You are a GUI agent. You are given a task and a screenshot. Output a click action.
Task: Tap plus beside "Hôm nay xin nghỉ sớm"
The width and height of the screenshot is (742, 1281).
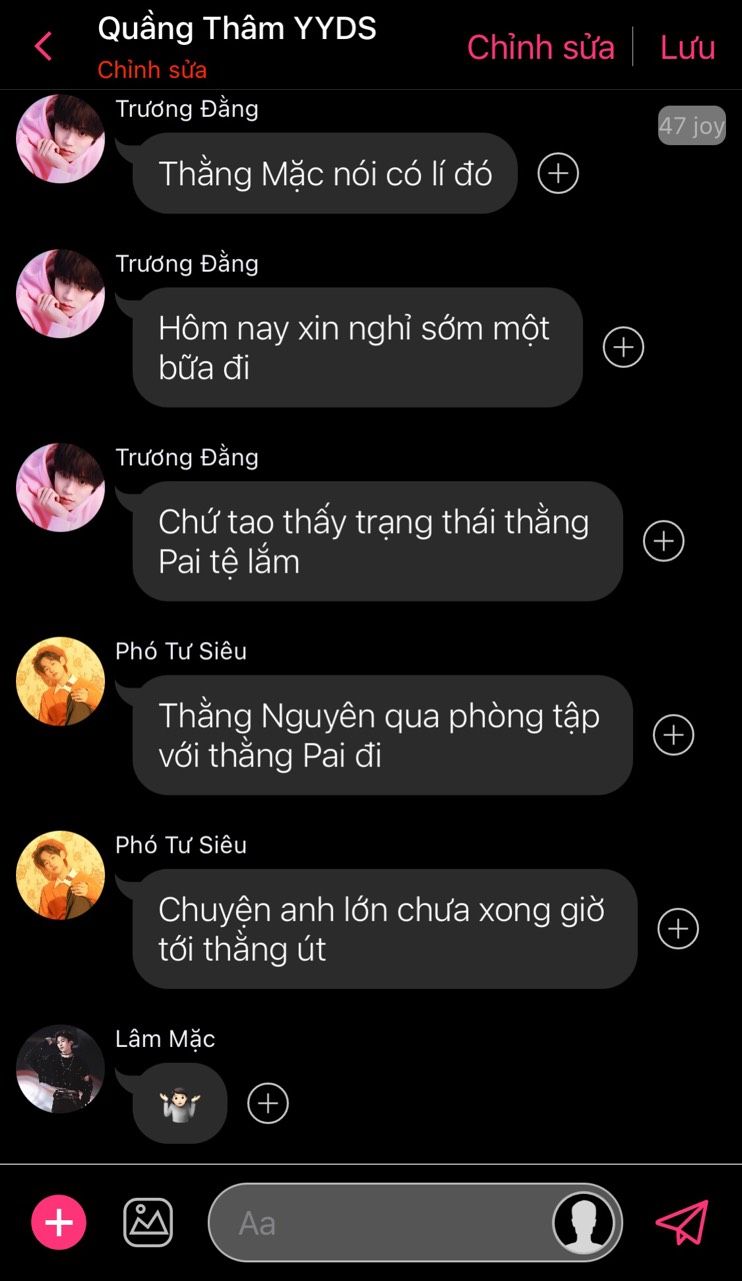623,347
